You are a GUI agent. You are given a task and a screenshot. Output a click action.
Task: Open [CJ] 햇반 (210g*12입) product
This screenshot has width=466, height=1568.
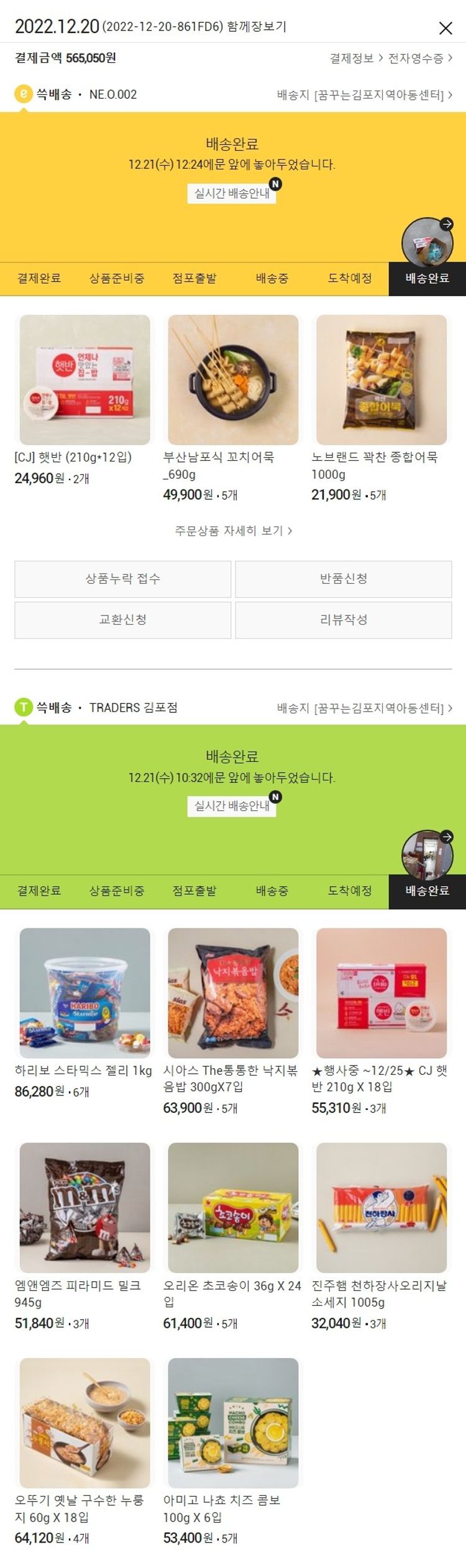[85, 380]
